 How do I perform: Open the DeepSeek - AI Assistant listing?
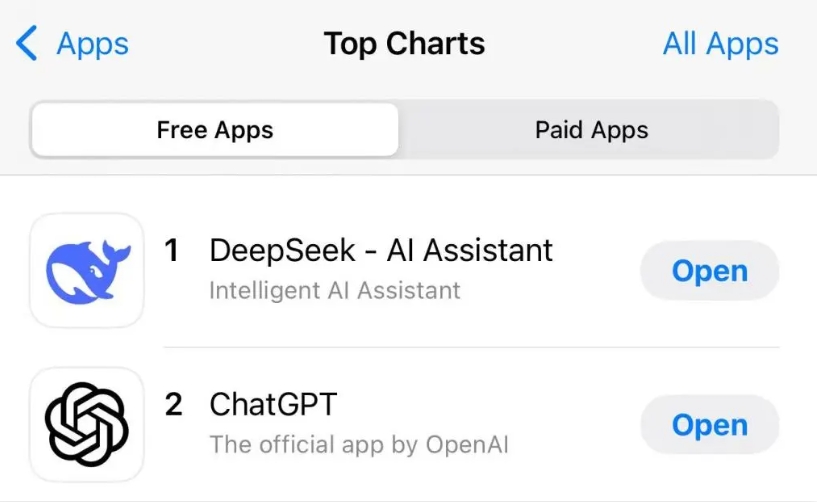pyautogui.click(x=380, y=250)
